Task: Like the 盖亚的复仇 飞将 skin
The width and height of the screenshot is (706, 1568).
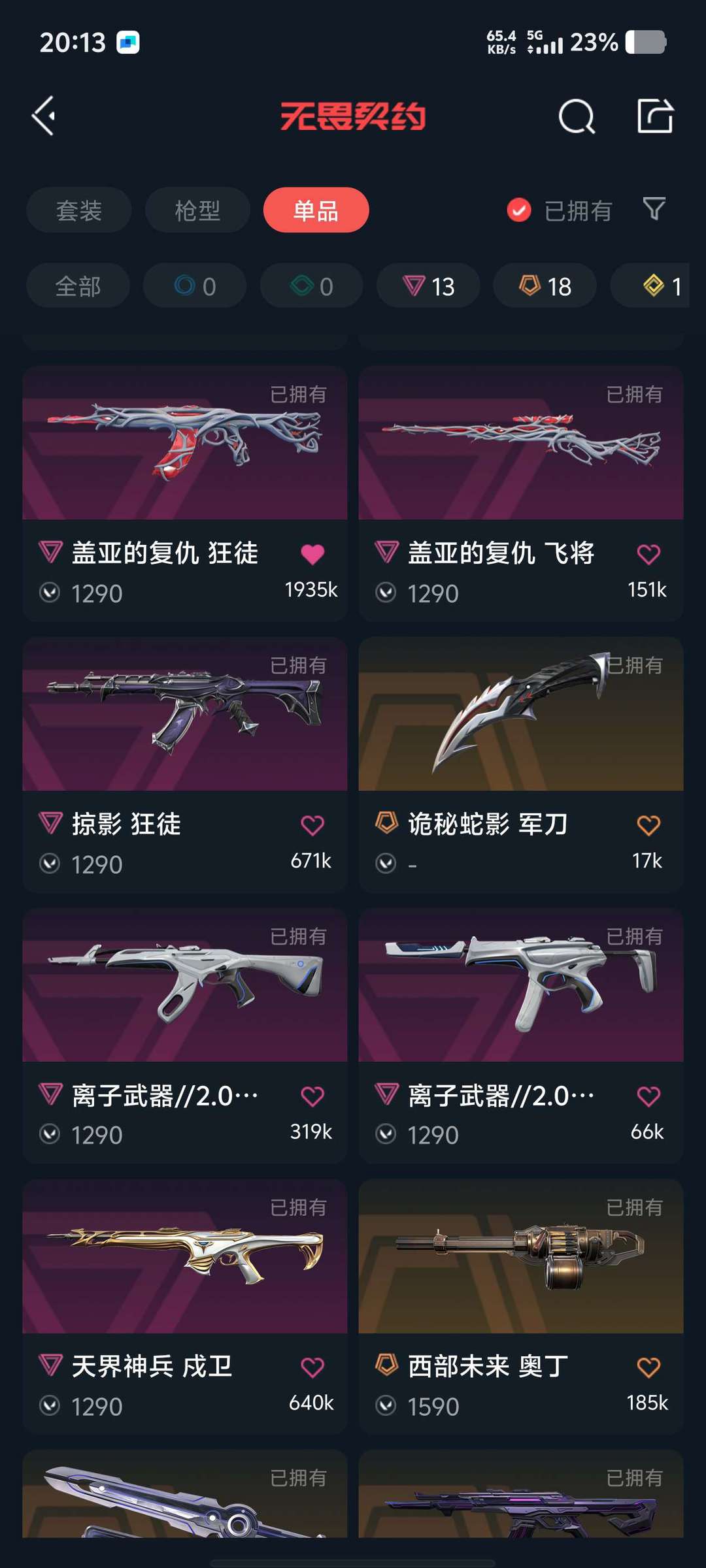Action: coord(648,554)
